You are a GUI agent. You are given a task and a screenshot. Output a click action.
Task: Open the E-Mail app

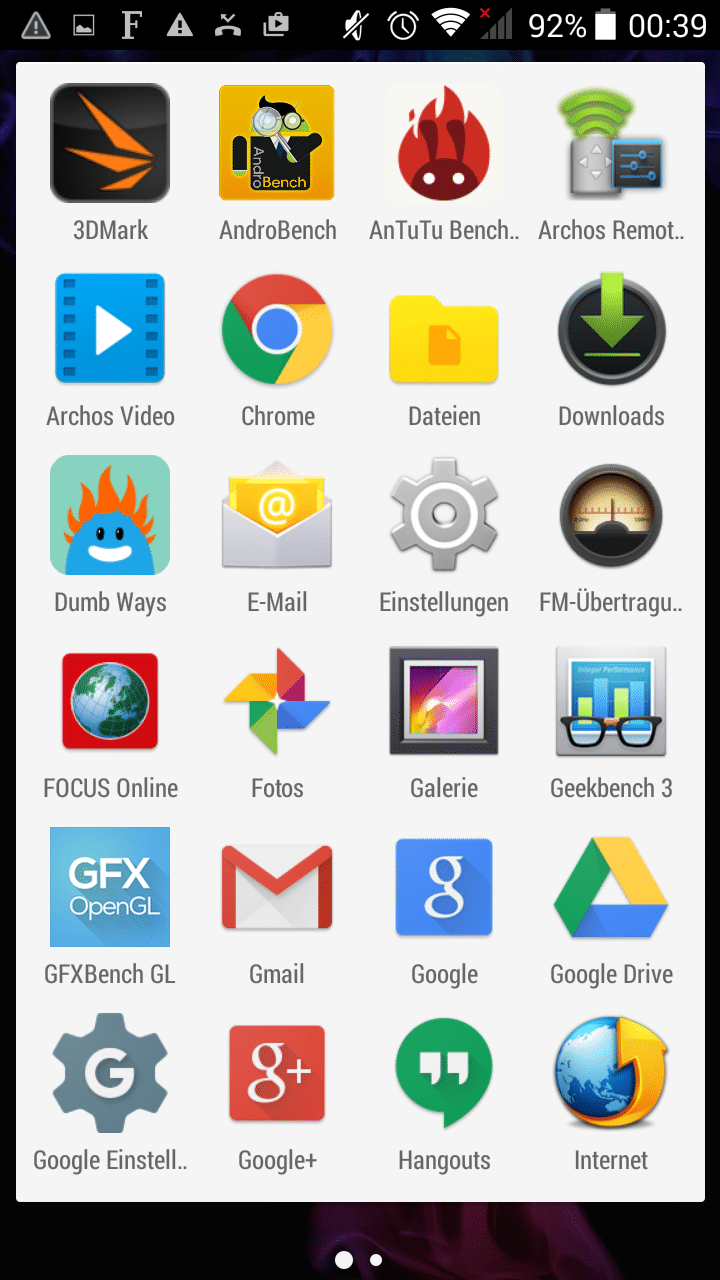point(277,515)
